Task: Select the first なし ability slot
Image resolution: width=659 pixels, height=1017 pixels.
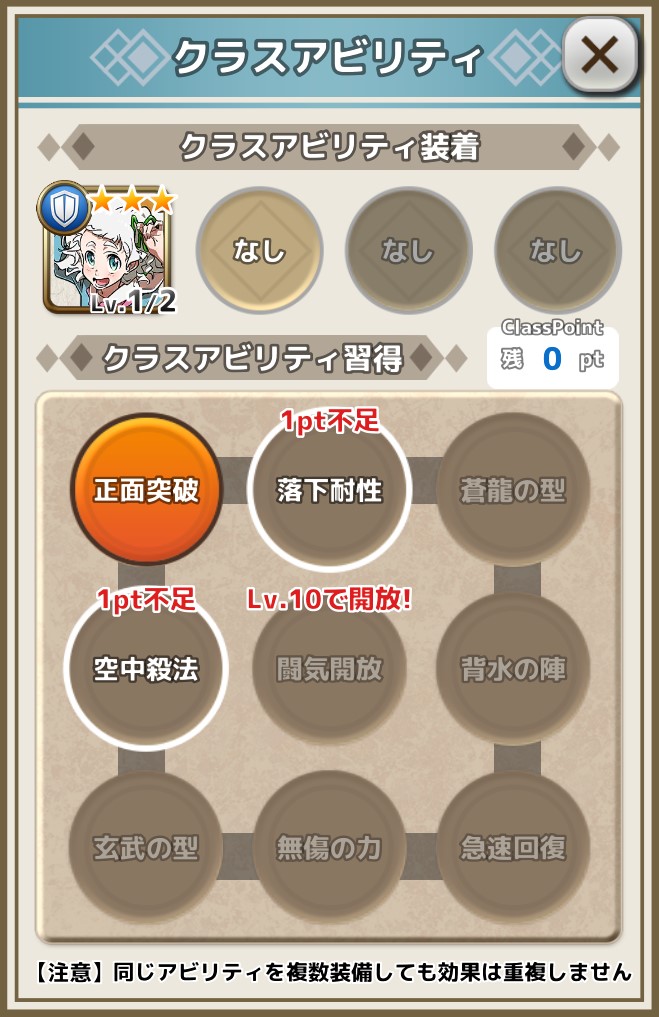Action: coord(259,250)
